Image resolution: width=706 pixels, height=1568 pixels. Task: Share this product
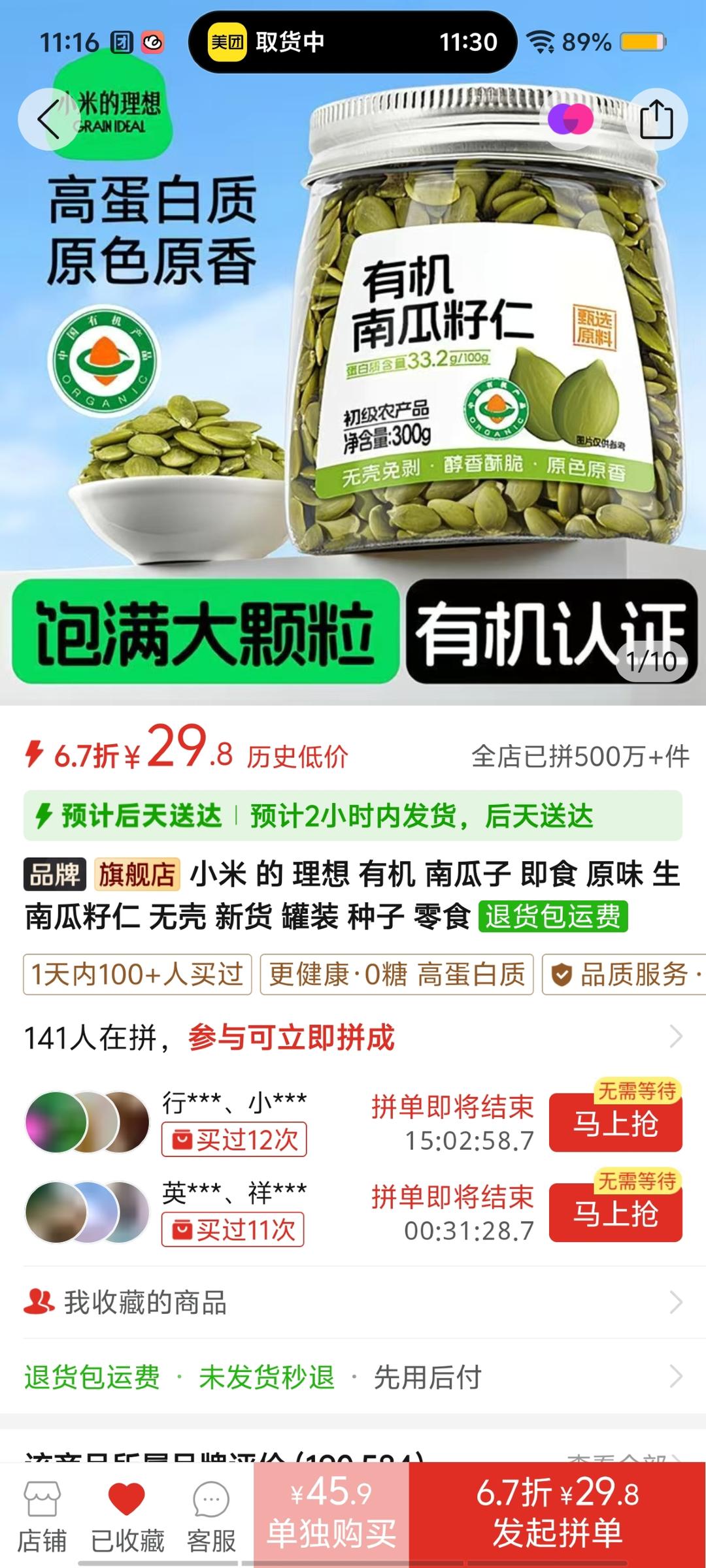(656, 120)
